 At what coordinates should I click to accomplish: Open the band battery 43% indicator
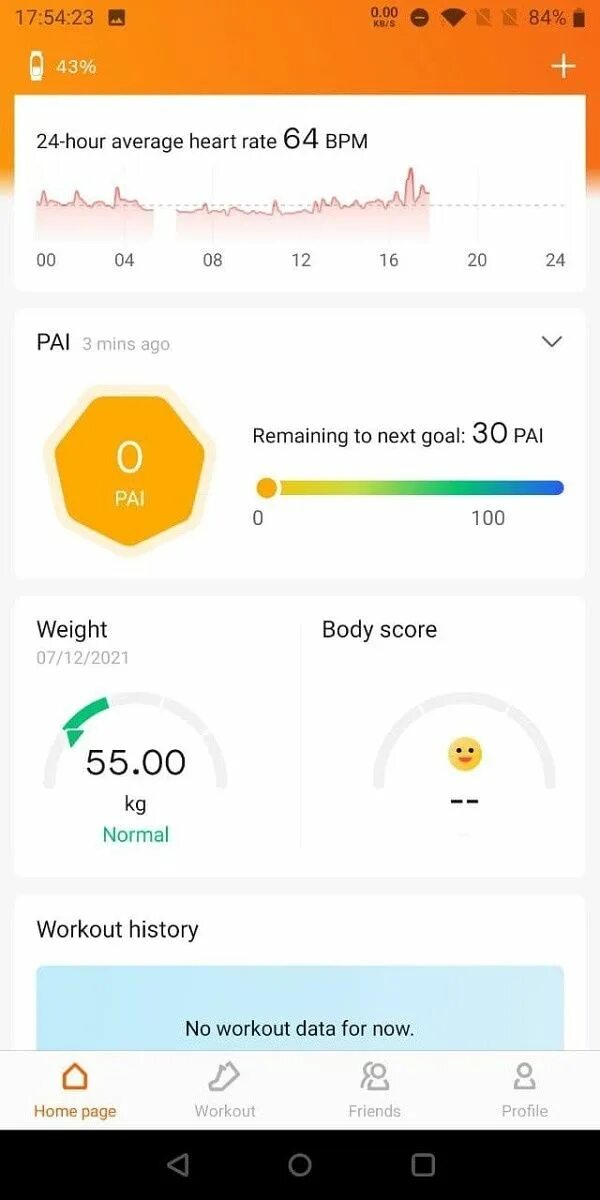tap(64, 67)
